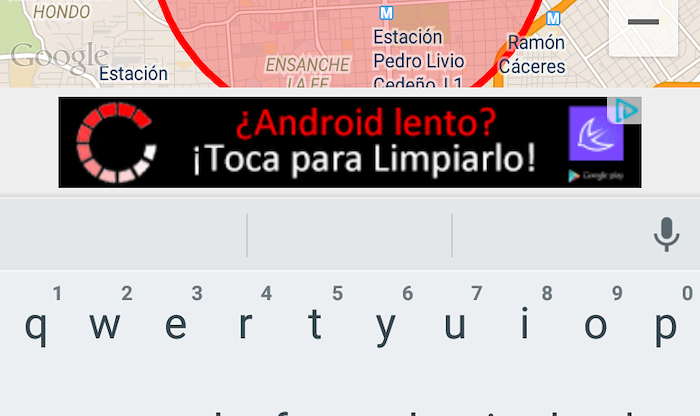
Task: Select the Estación Pedro Livio Cedeño metro marker
Action: coord(386,13)
